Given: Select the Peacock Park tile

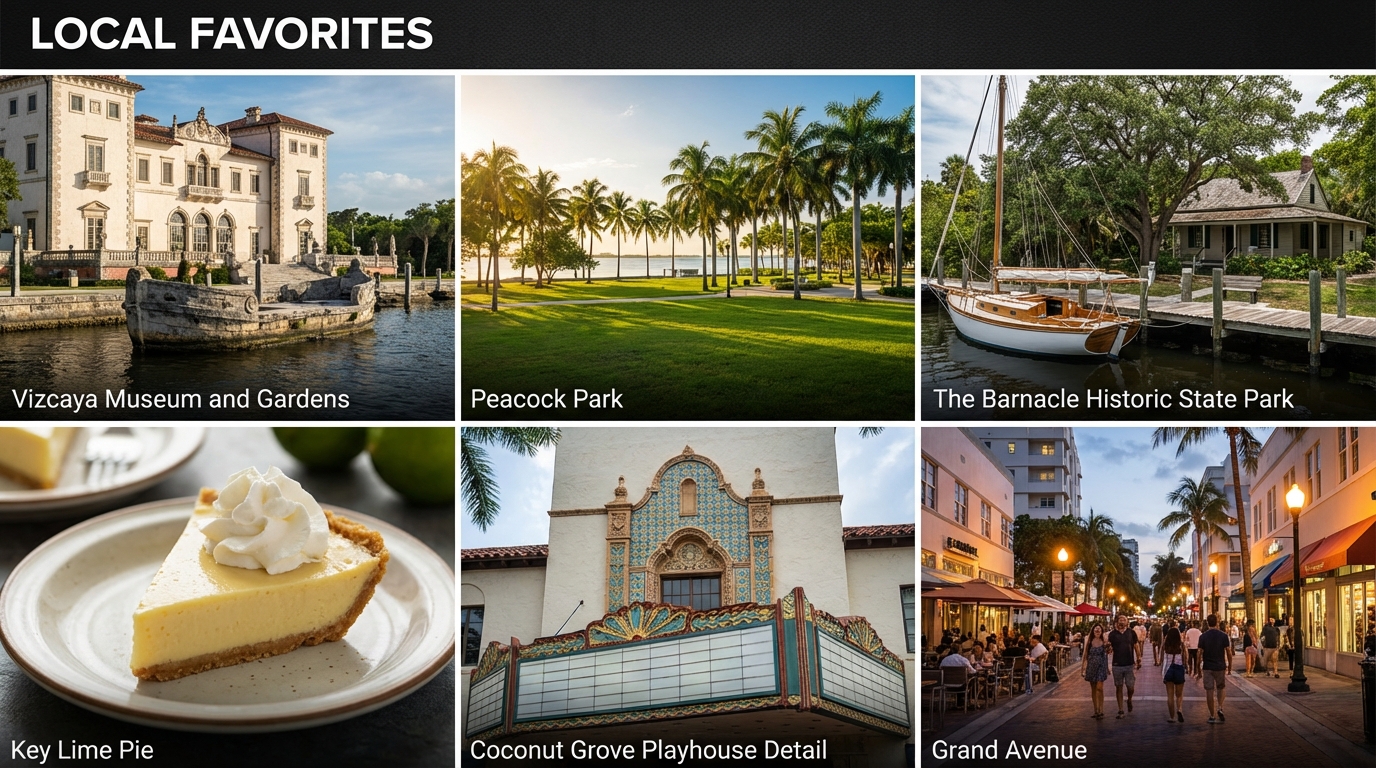Looking at the screenshot, I should point(687,247).
